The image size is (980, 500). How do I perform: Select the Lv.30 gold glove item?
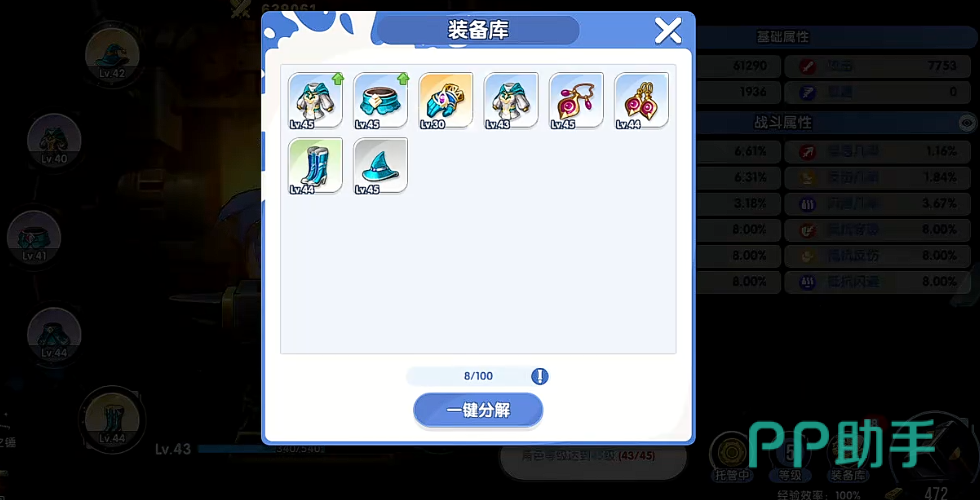point(446,100)
